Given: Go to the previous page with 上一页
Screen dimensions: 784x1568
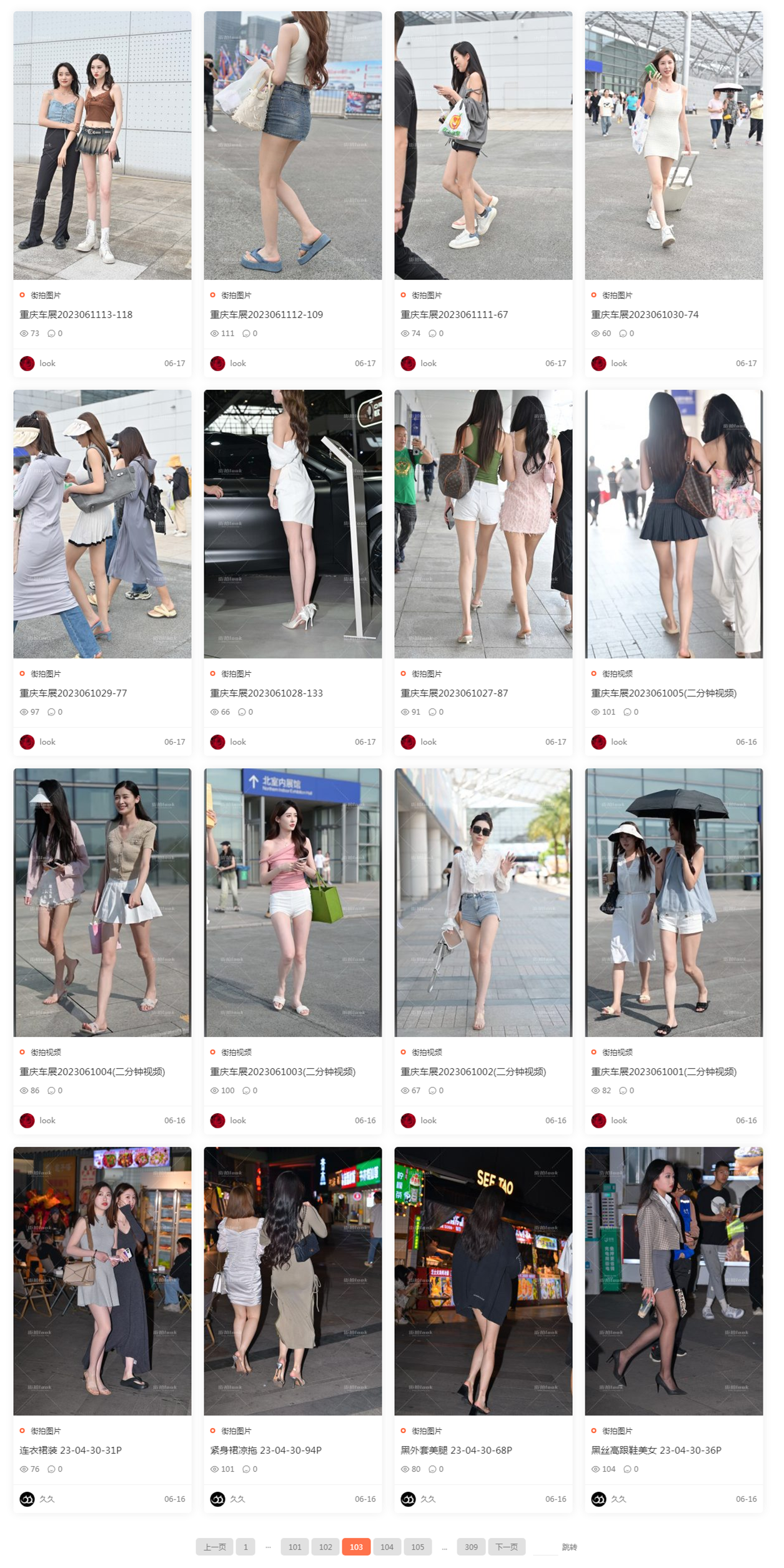Looking at the screenshot, I should (214, 1547).
